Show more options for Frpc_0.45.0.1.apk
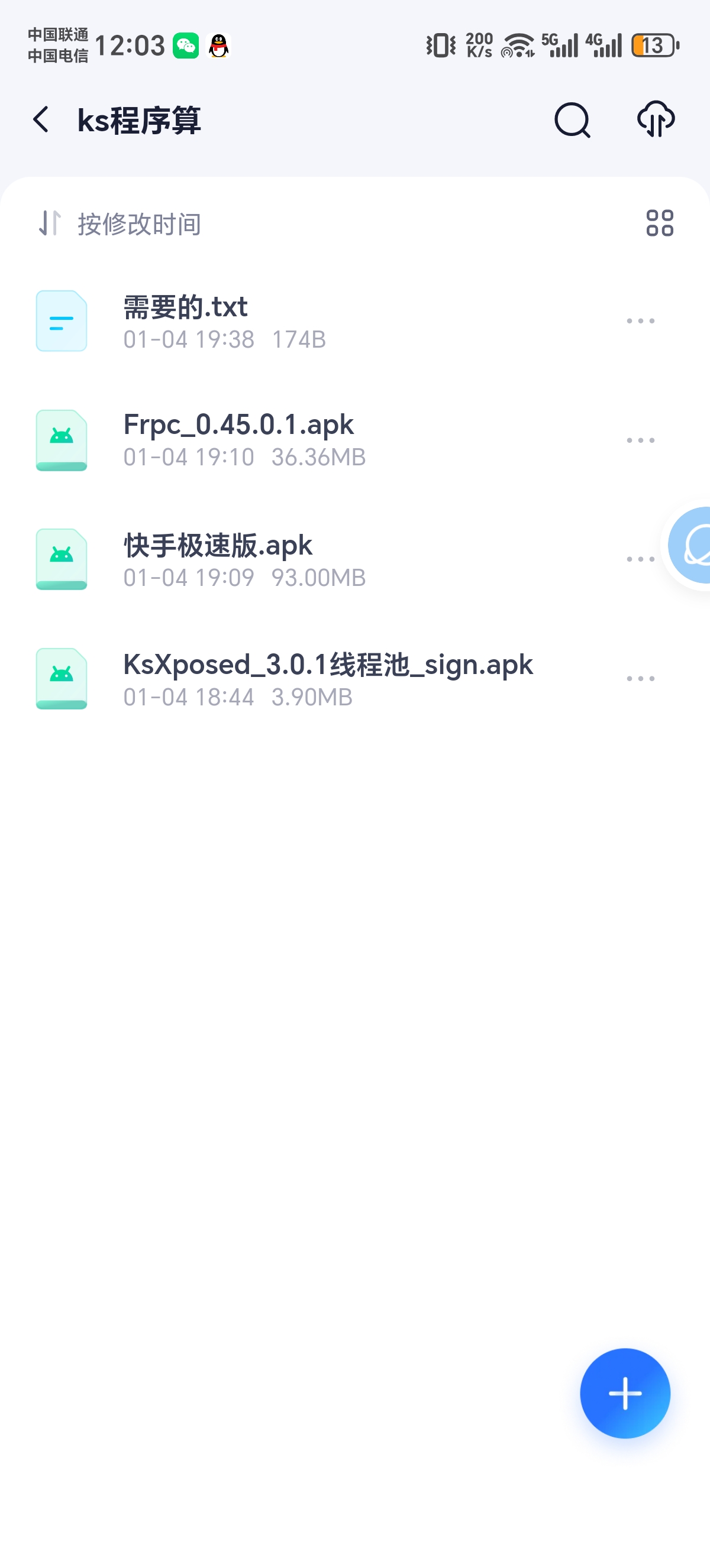The image size is (710, 1568). [640, 440]
